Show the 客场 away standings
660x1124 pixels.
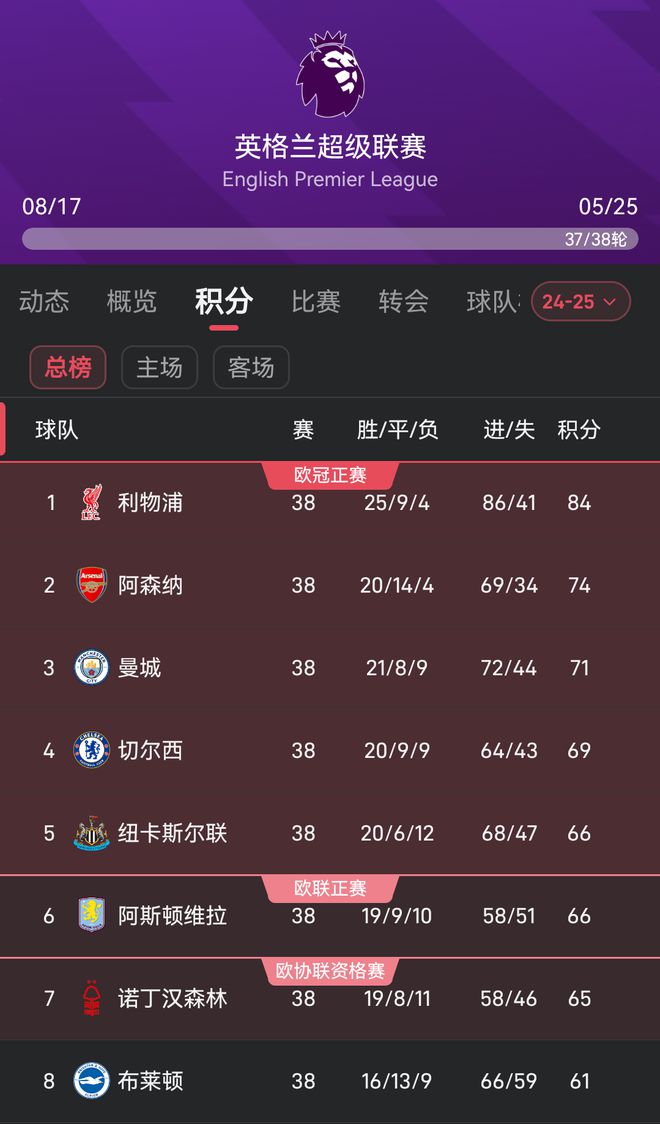point(251,368)
